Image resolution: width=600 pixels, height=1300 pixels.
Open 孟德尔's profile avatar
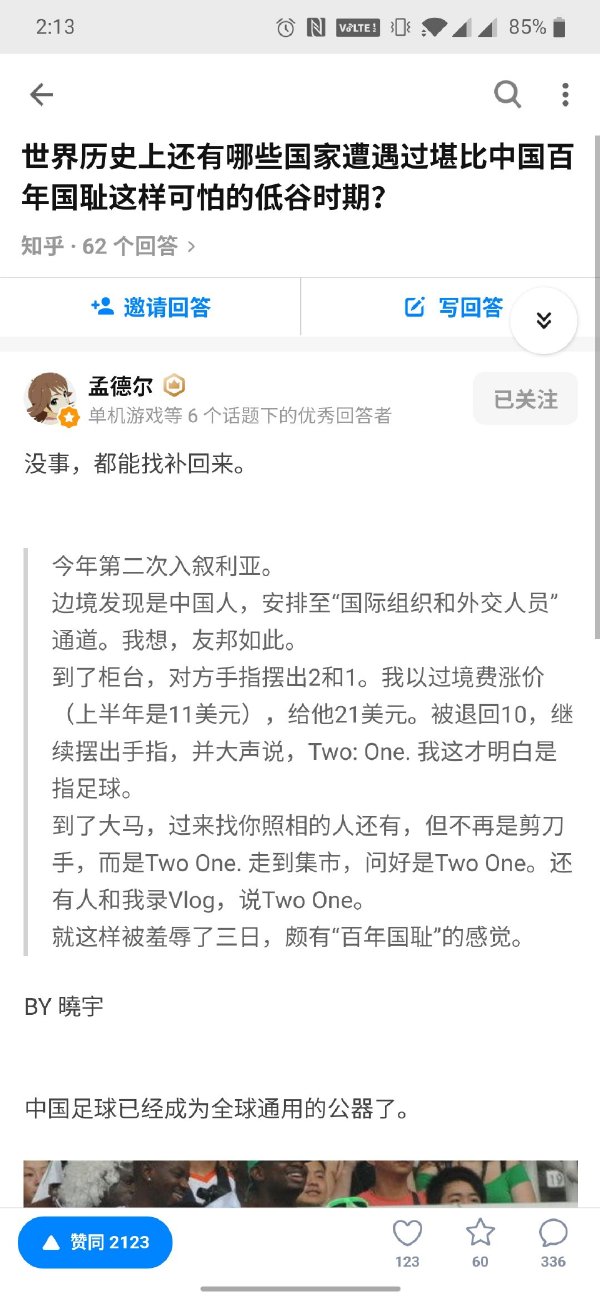50,398
